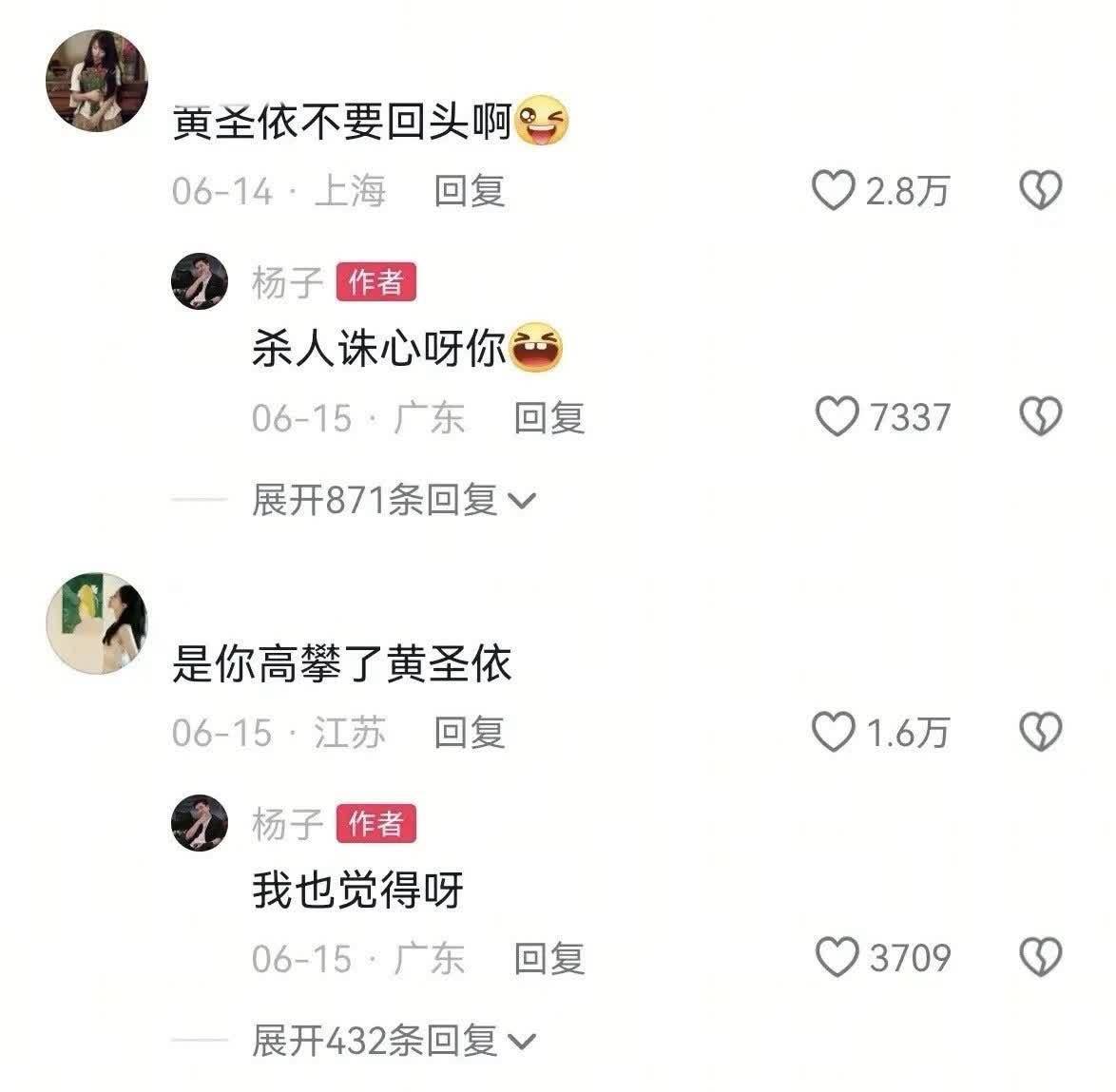Like the comment 是你高攀了黄圣依
The width and height of the screenshot is (1116, 1092).
coord(834,732)
